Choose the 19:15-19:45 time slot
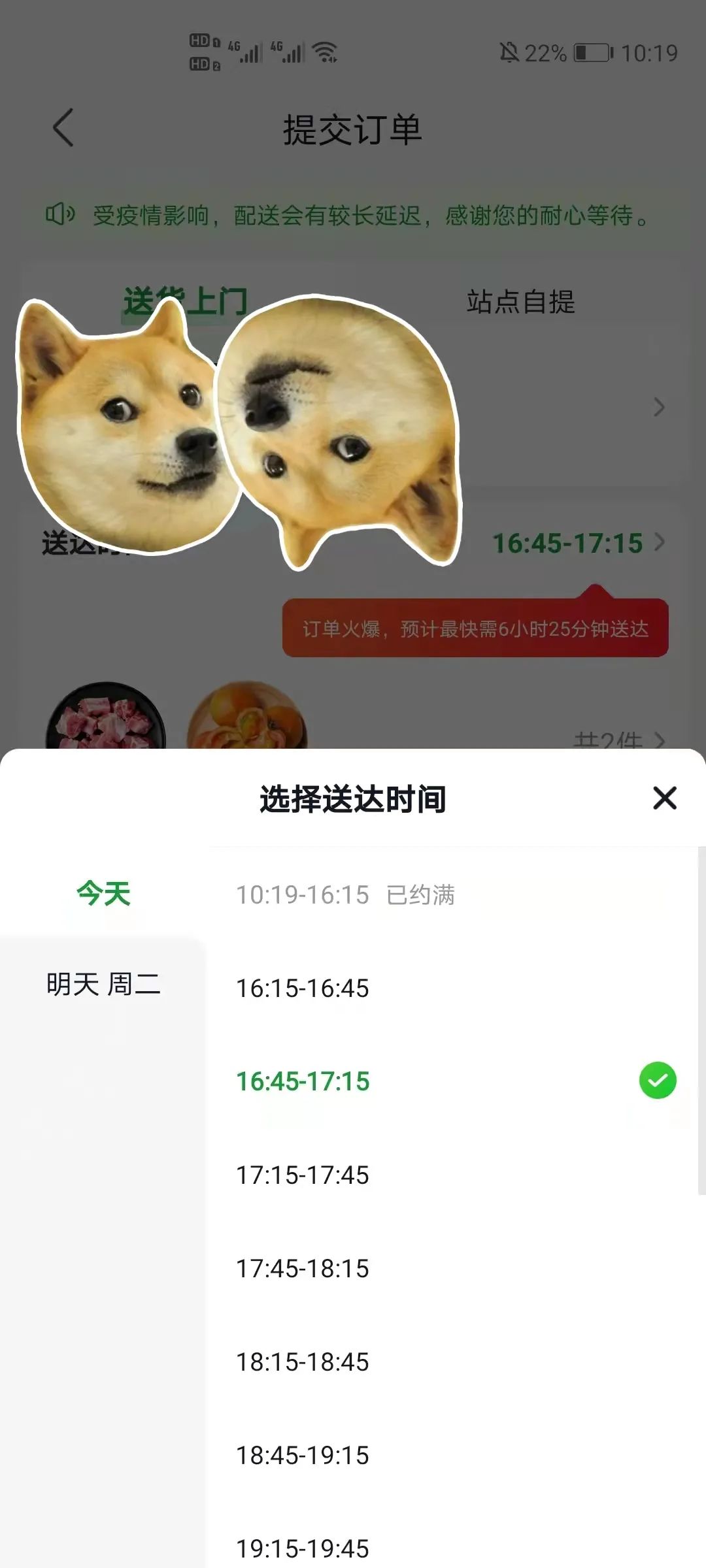The height and width of the screenshot is (1568, 706). pos(303,1548)
